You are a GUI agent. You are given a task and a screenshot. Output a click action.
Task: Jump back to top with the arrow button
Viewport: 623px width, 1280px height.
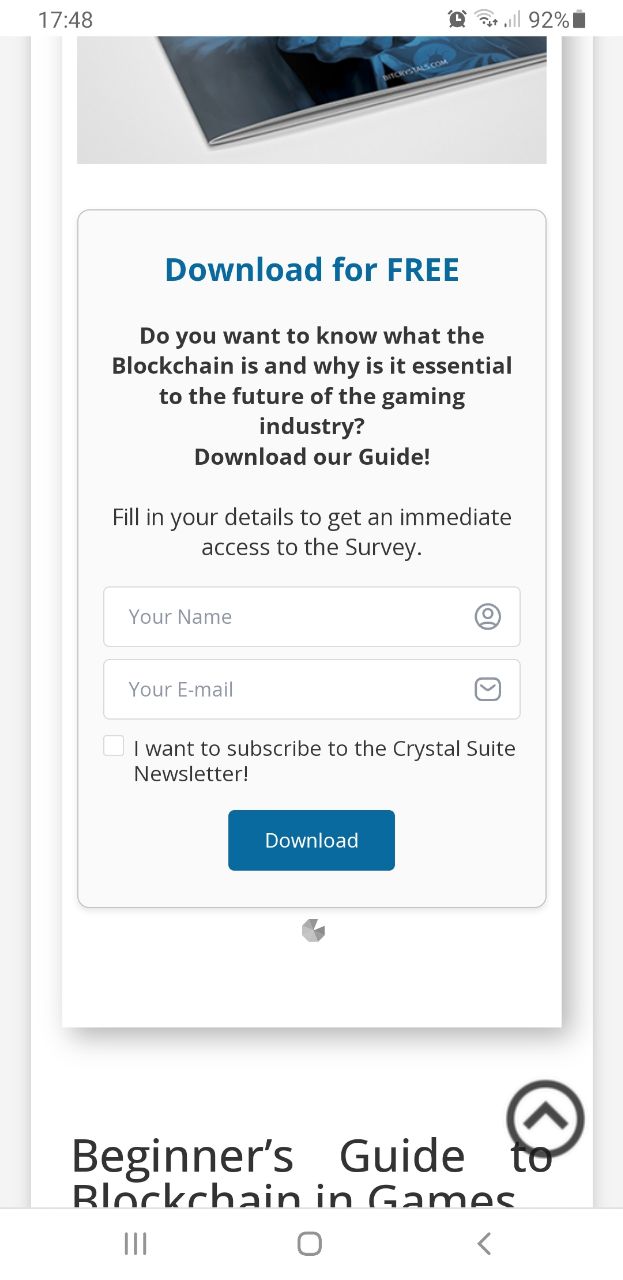[545, 1119]
